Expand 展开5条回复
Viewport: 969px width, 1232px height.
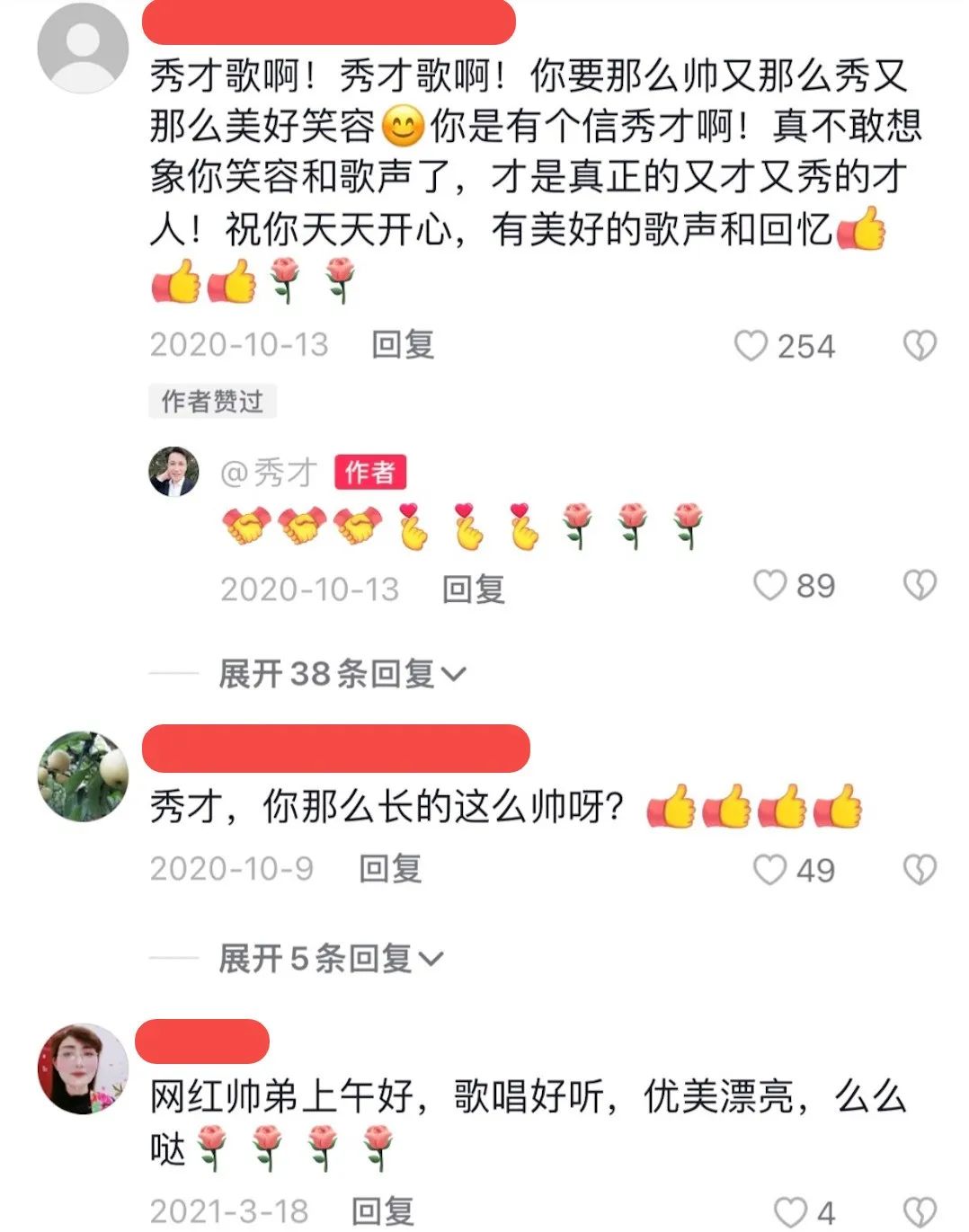pyautogui.click(x=330, y=958)
